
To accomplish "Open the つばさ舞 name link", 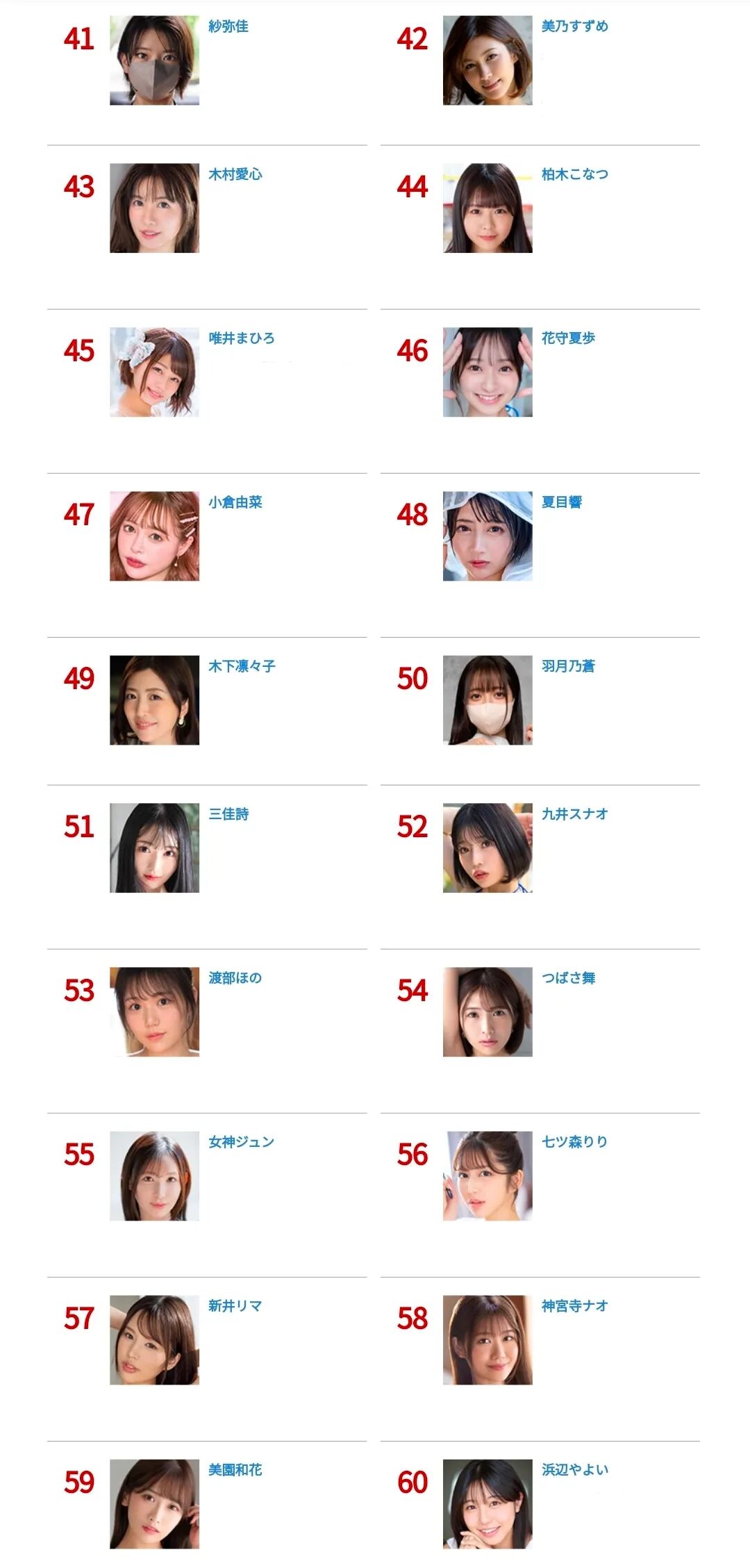I will point(568,978).
